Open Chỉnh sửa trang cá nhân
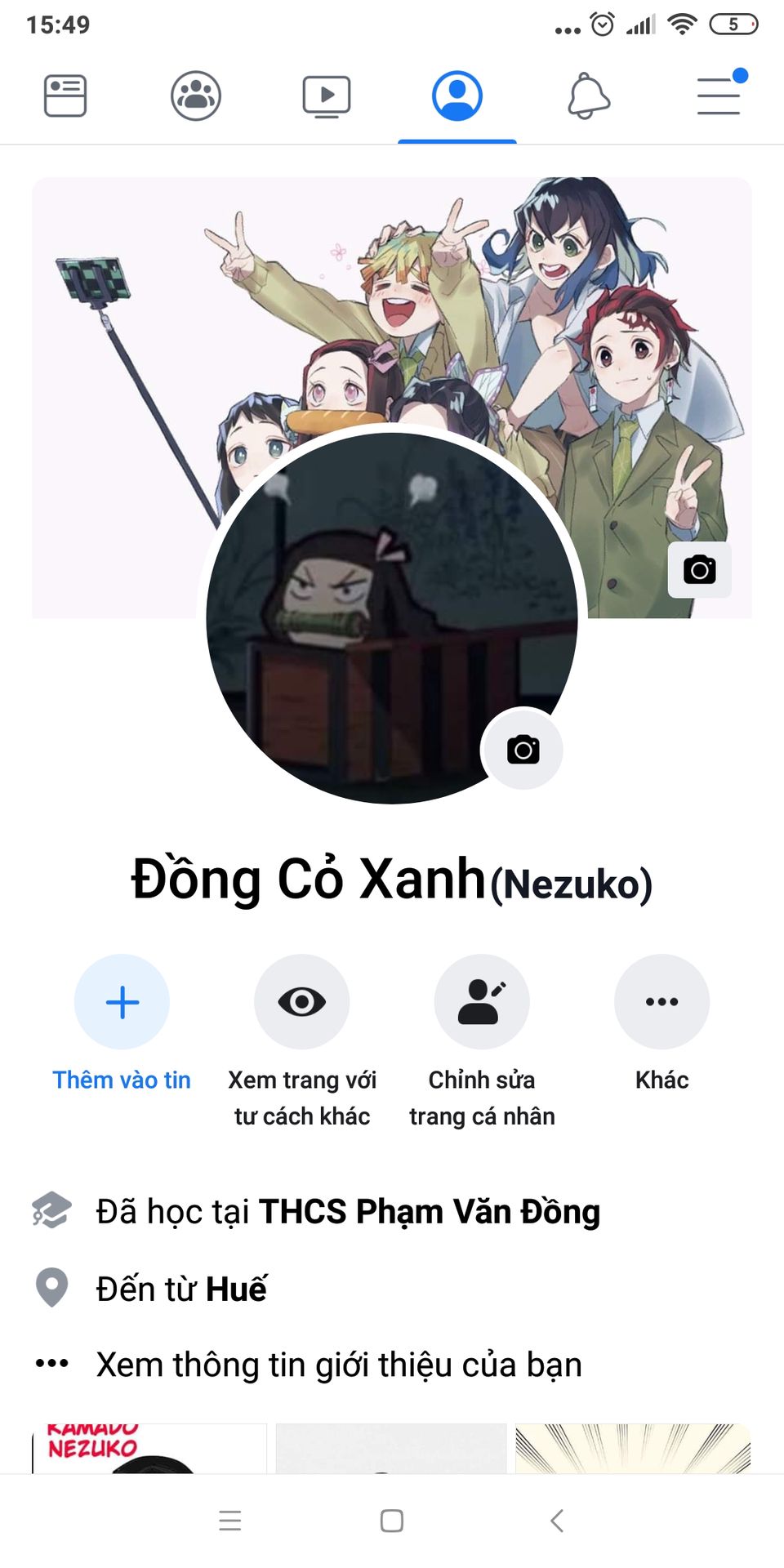Image resolution: width=784 pixels, height=1568 pixels. 482,1002
